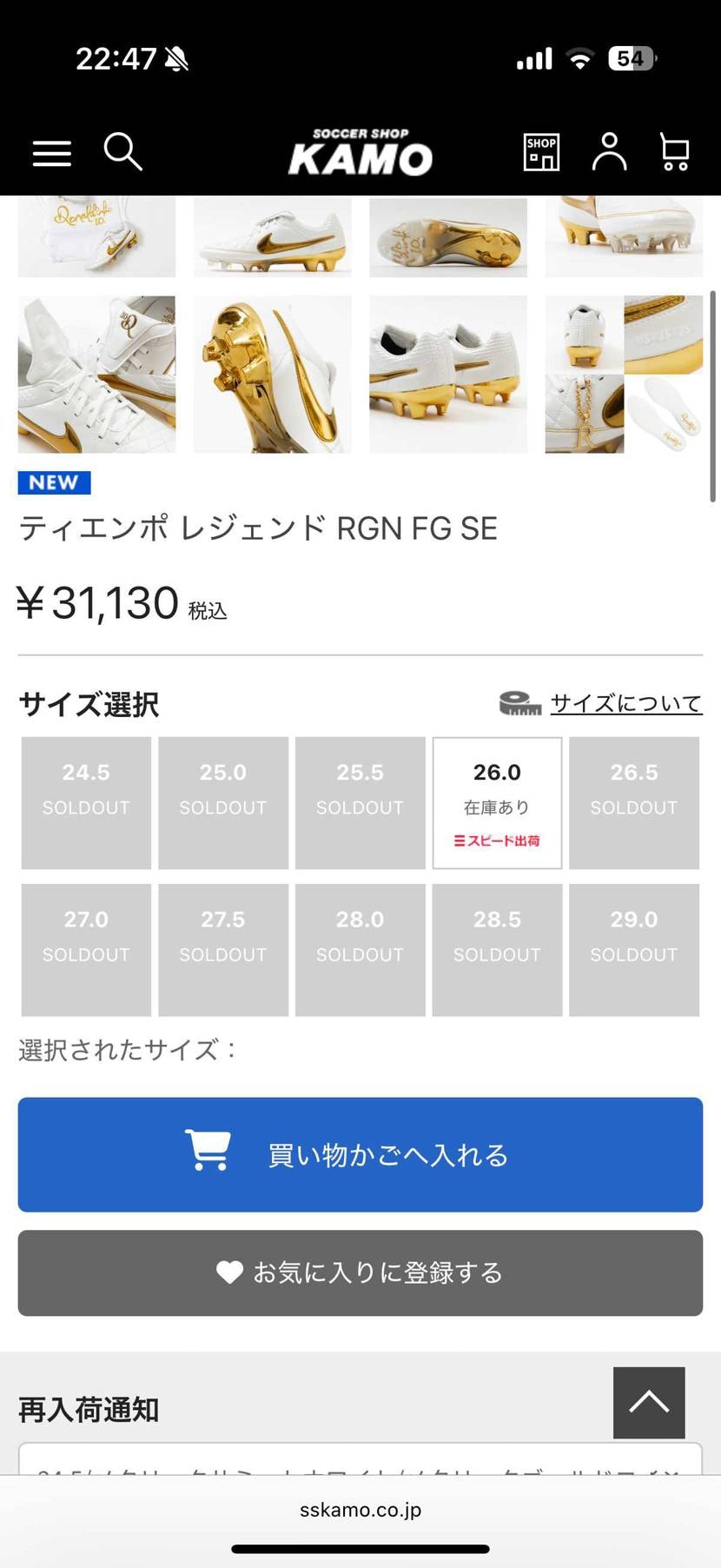Screen dimensions: 721x1568
Task: Open the shop locator icon
Action: pos(540,152)
